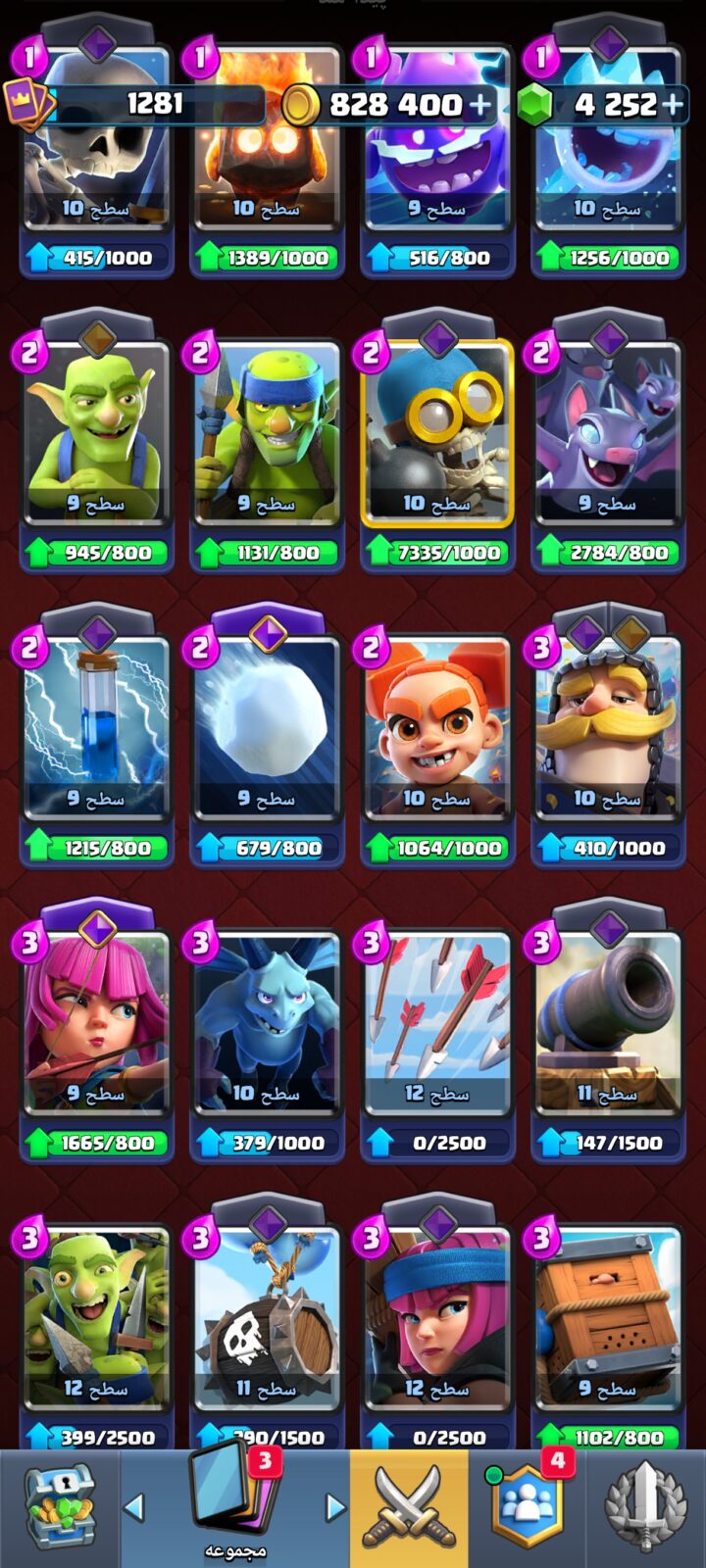Tap the right arrow beside the cards tab
The width and height of the screenshot is (706, 1568).
click(335, 1507)
